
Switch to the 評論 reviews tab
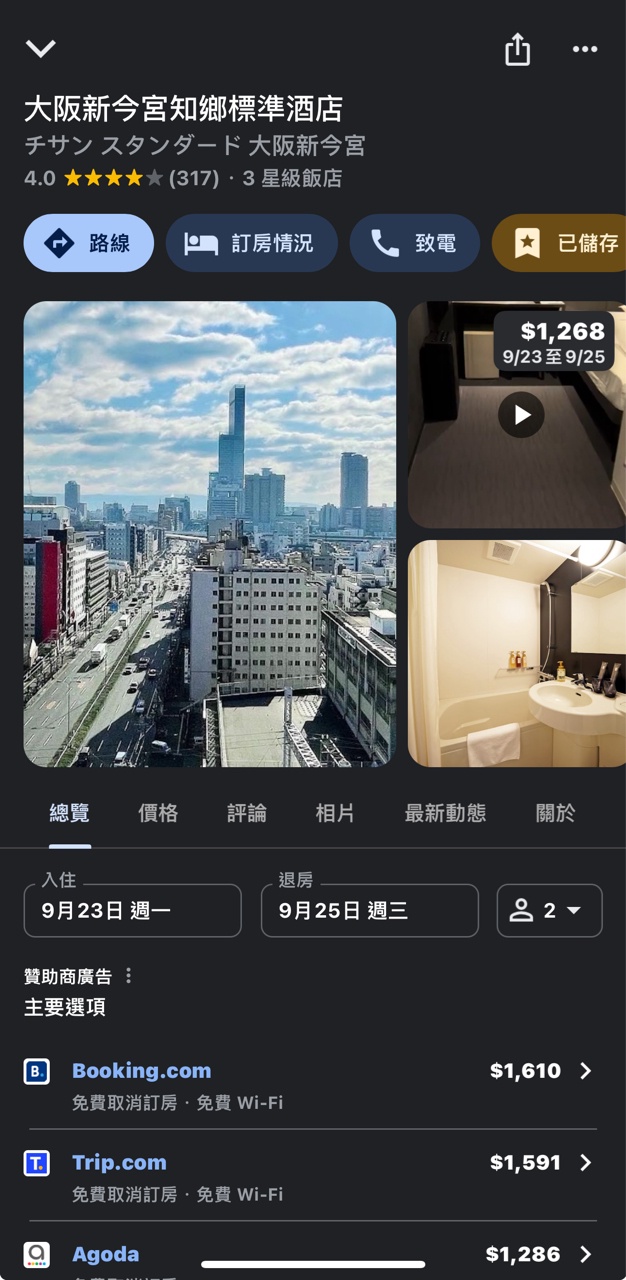(x=246, y=813)
